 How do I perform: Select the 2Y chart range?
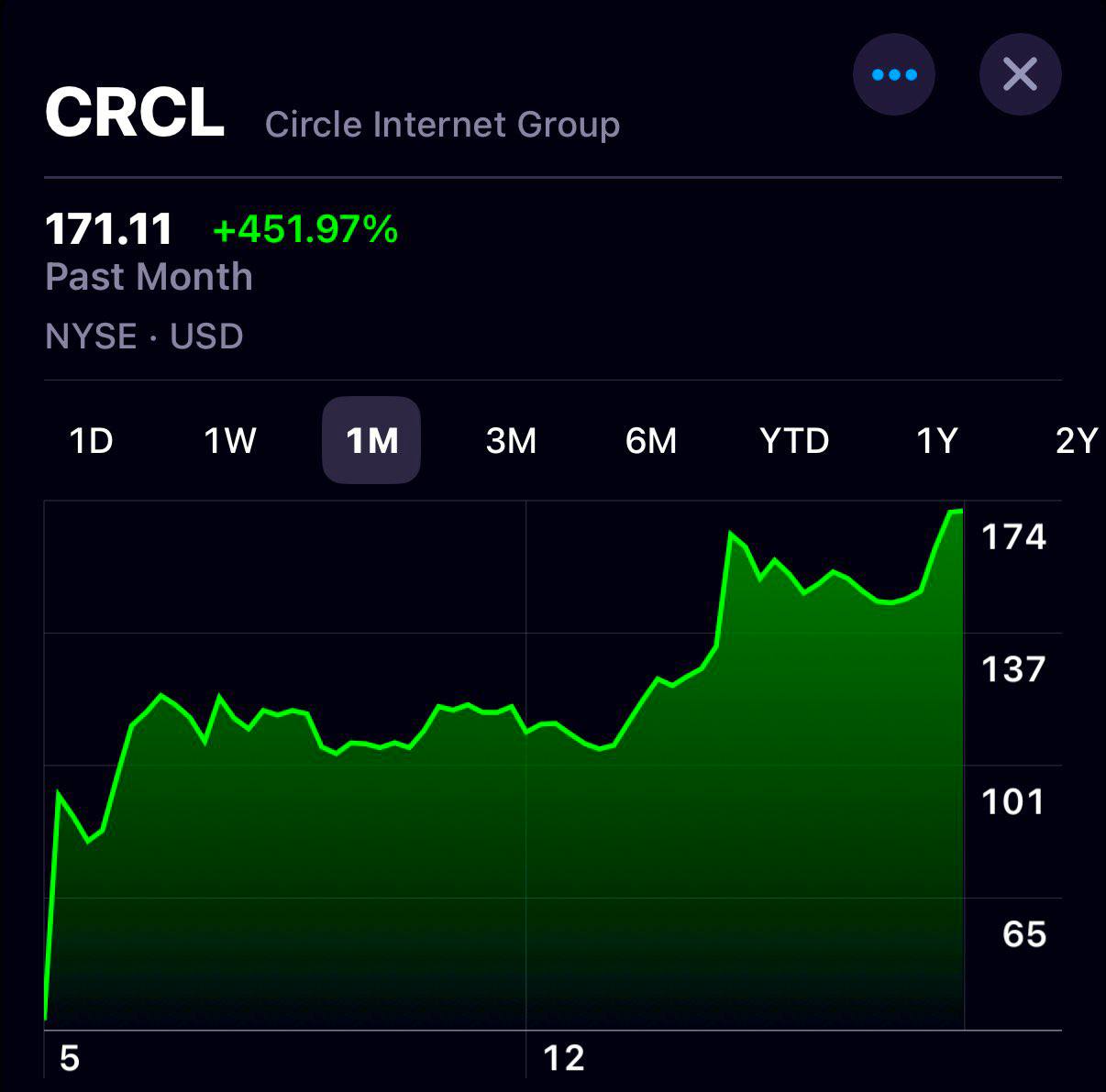point(1076,441)
